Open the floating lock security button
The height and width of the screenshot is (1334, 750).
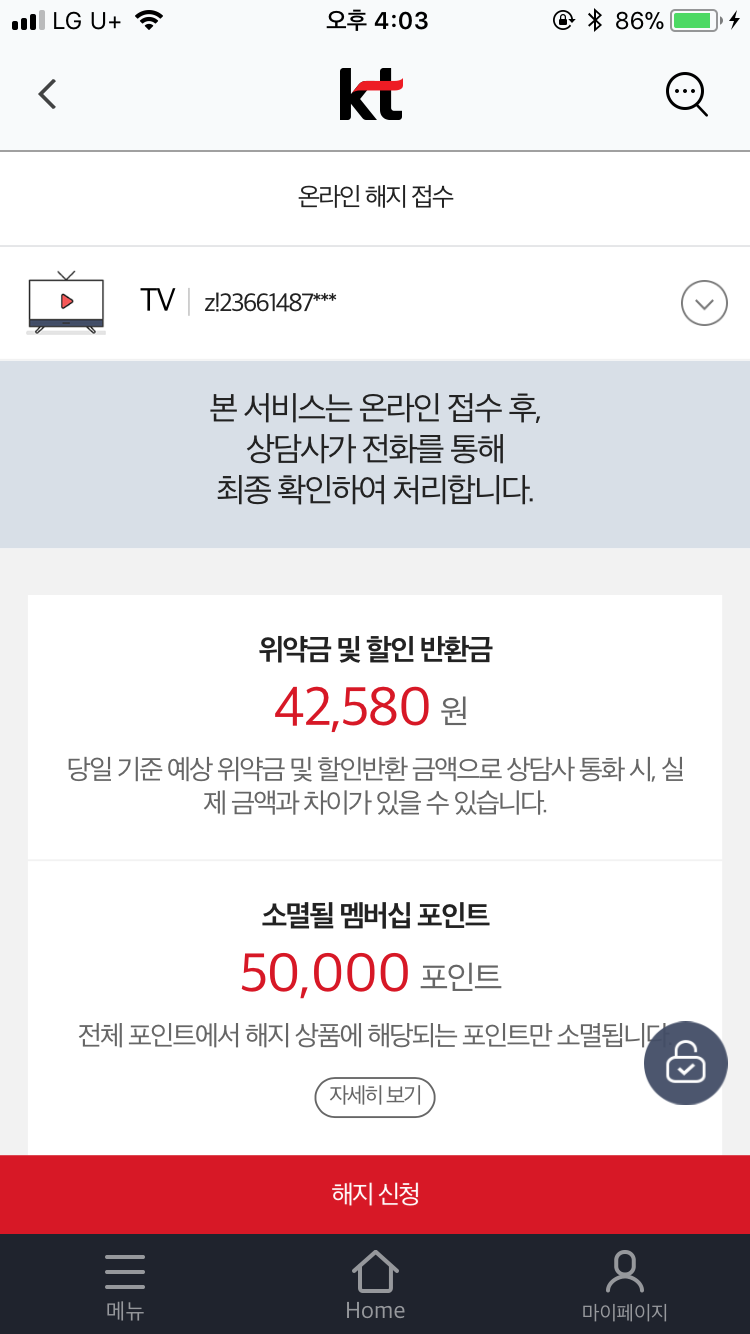click(685, 1063)
